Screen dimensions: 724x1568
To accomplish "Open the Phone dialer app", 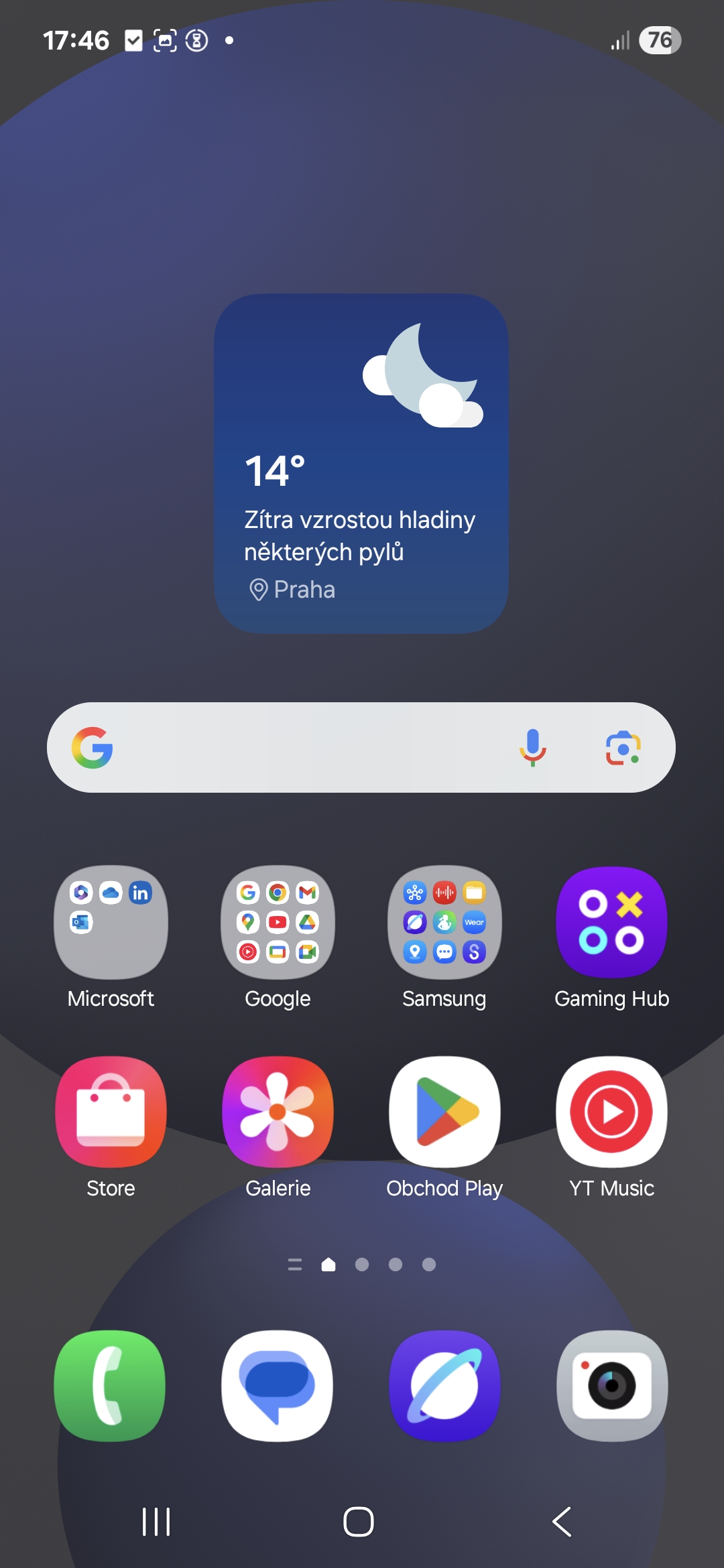I will pos(110,1386).
